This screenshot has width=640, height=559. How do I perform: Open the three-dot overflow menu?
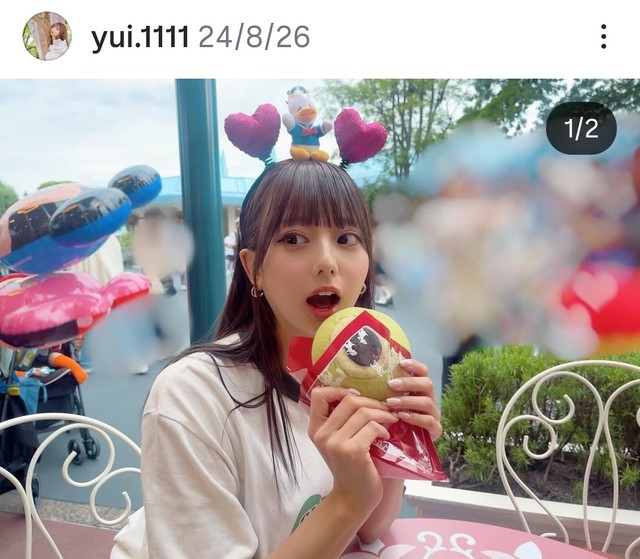point(603,37)
